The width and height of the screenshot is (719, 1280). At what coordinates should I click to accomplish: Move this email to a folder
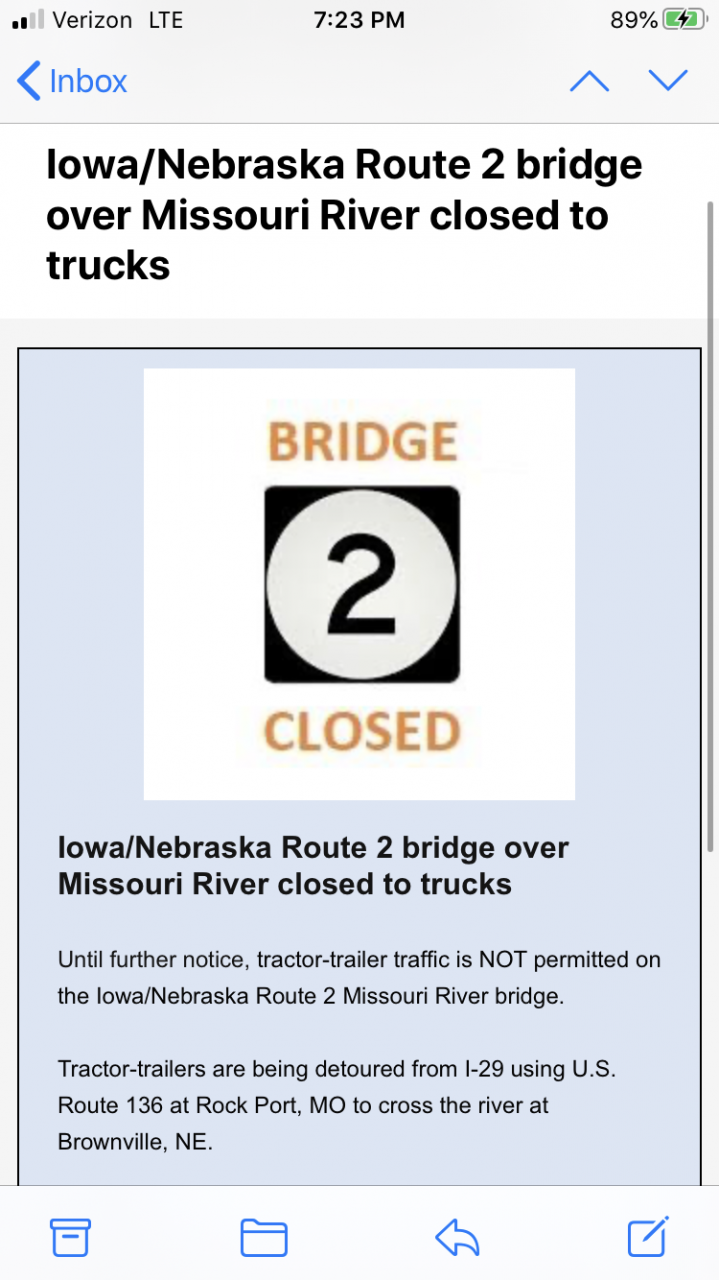click(264, 1237)
